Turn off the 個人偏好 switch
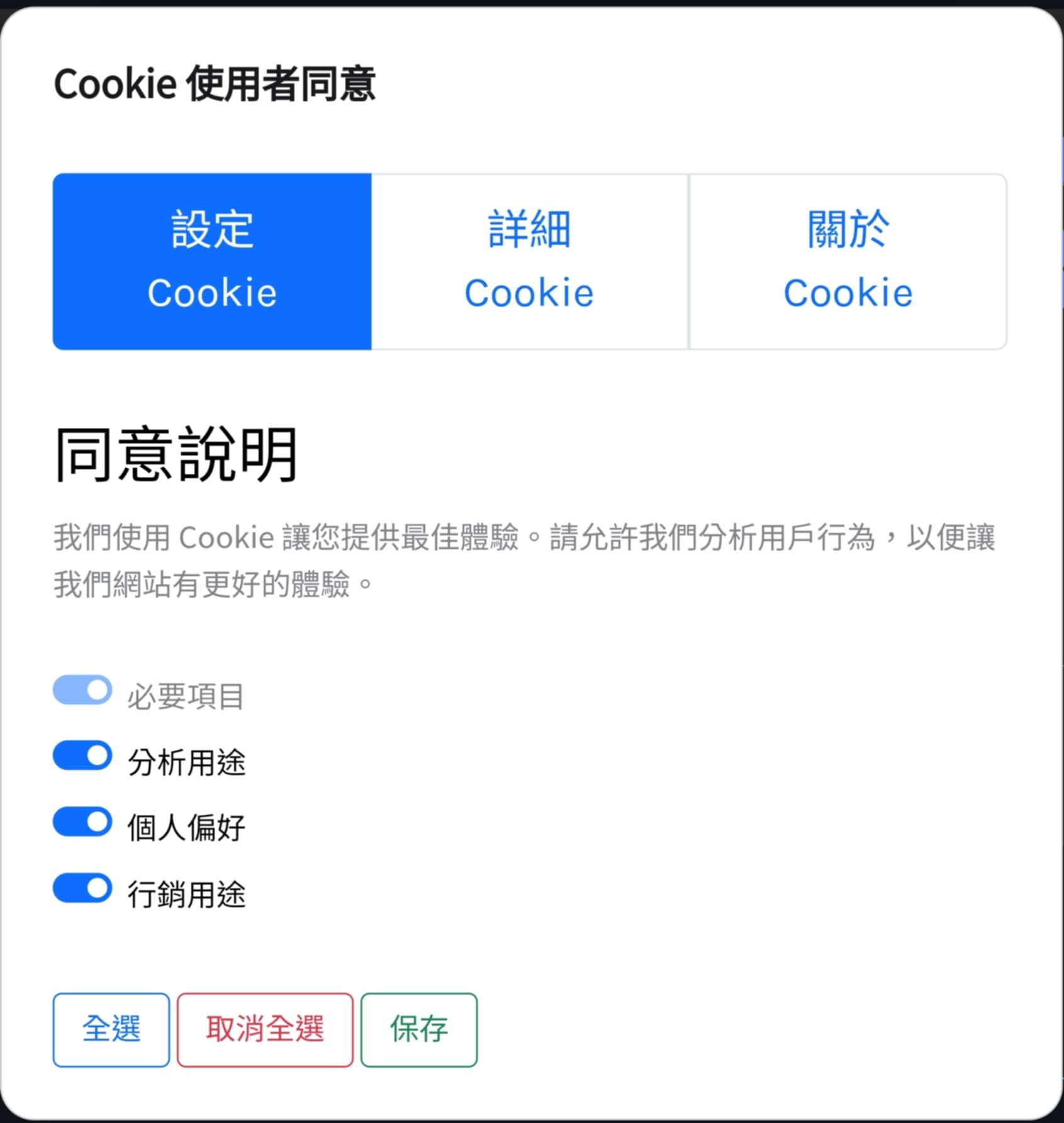This screenshot has height=1123, width=1064. (x=82, y=822)
